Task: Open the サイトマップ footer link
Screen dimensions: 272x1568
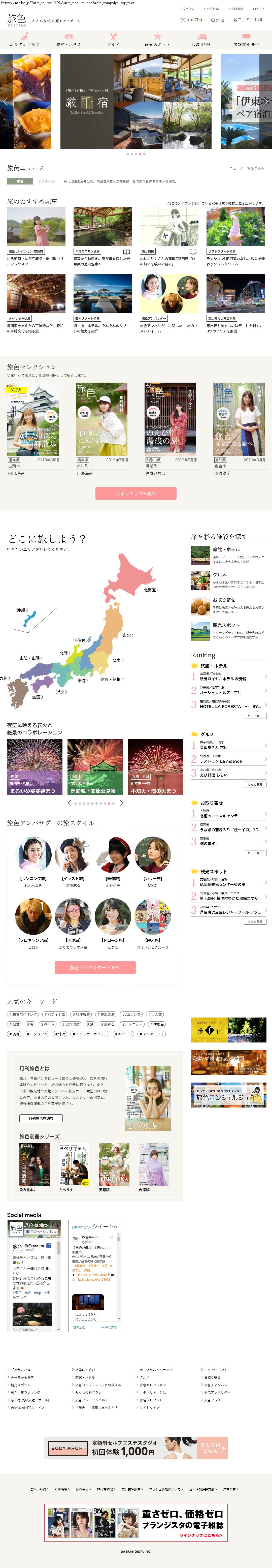Action: pos(150,1407)
